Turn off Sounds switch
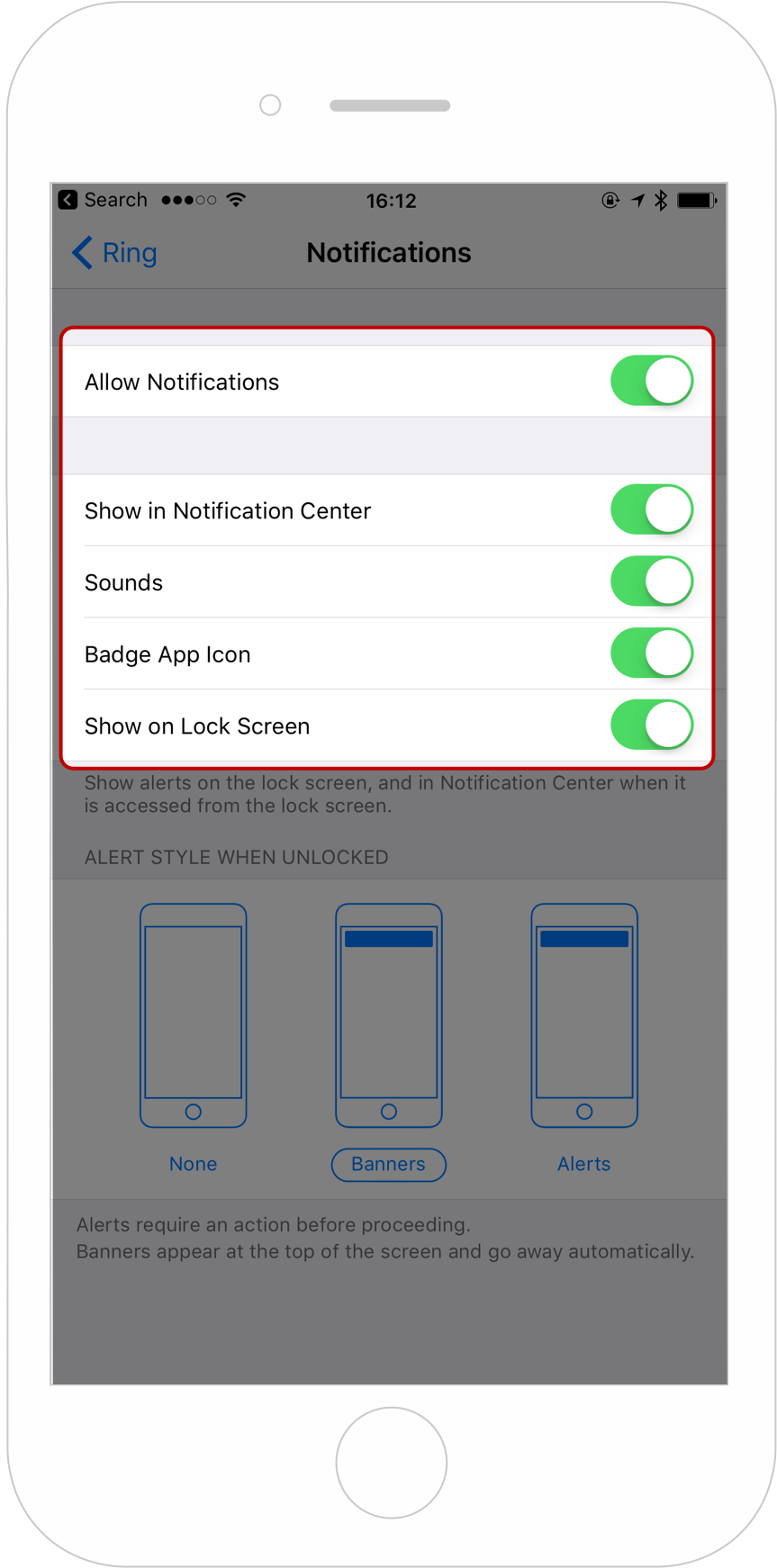The image size is (777, 1568). (652, 581)
